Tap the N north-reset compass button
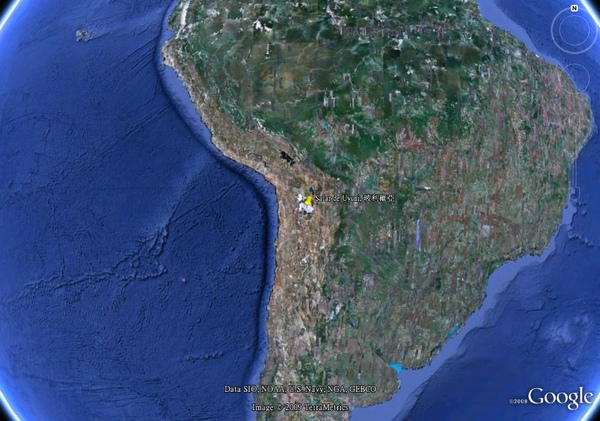The height and width of the screenshot is (421, 600). coord(574,8)
